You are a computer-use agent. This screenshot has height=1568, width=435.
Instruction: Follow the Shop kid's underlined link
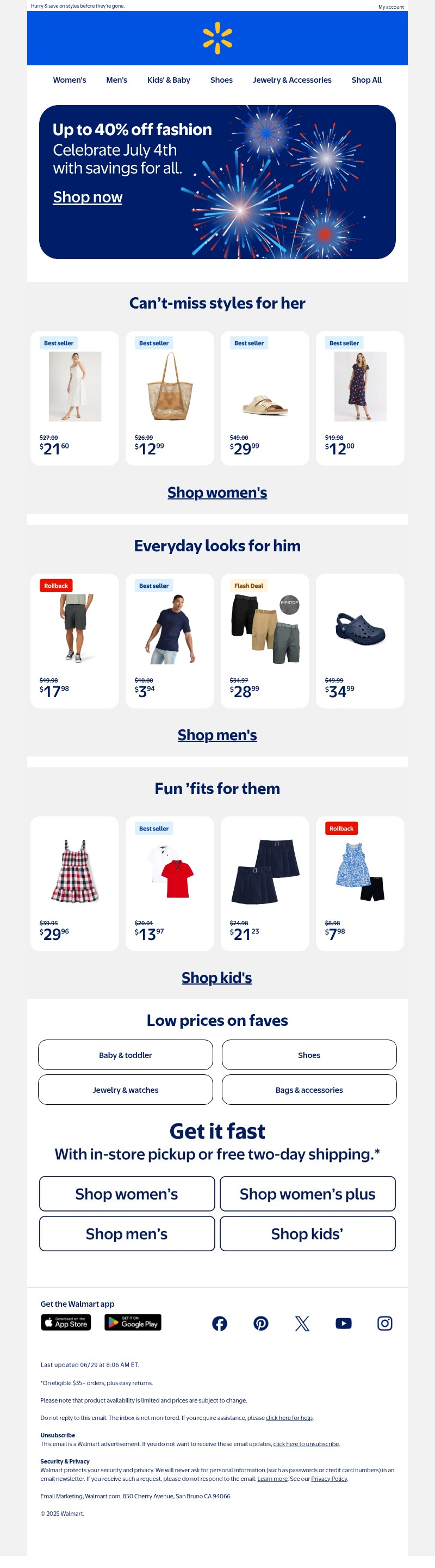point(216,977)
